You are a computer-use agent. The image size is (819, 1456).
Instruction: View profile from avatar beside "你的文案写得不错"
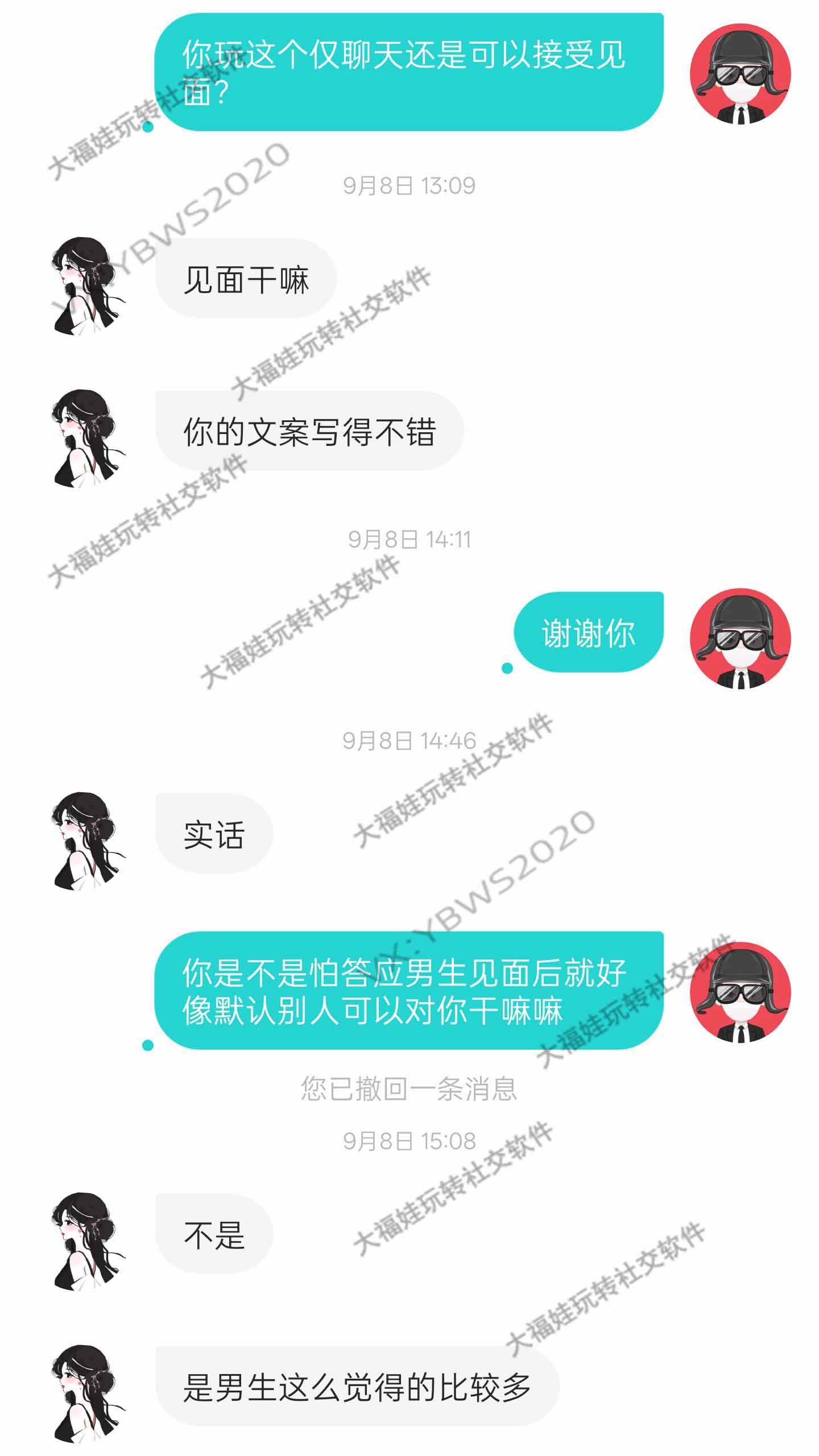(x=85, y=437)
